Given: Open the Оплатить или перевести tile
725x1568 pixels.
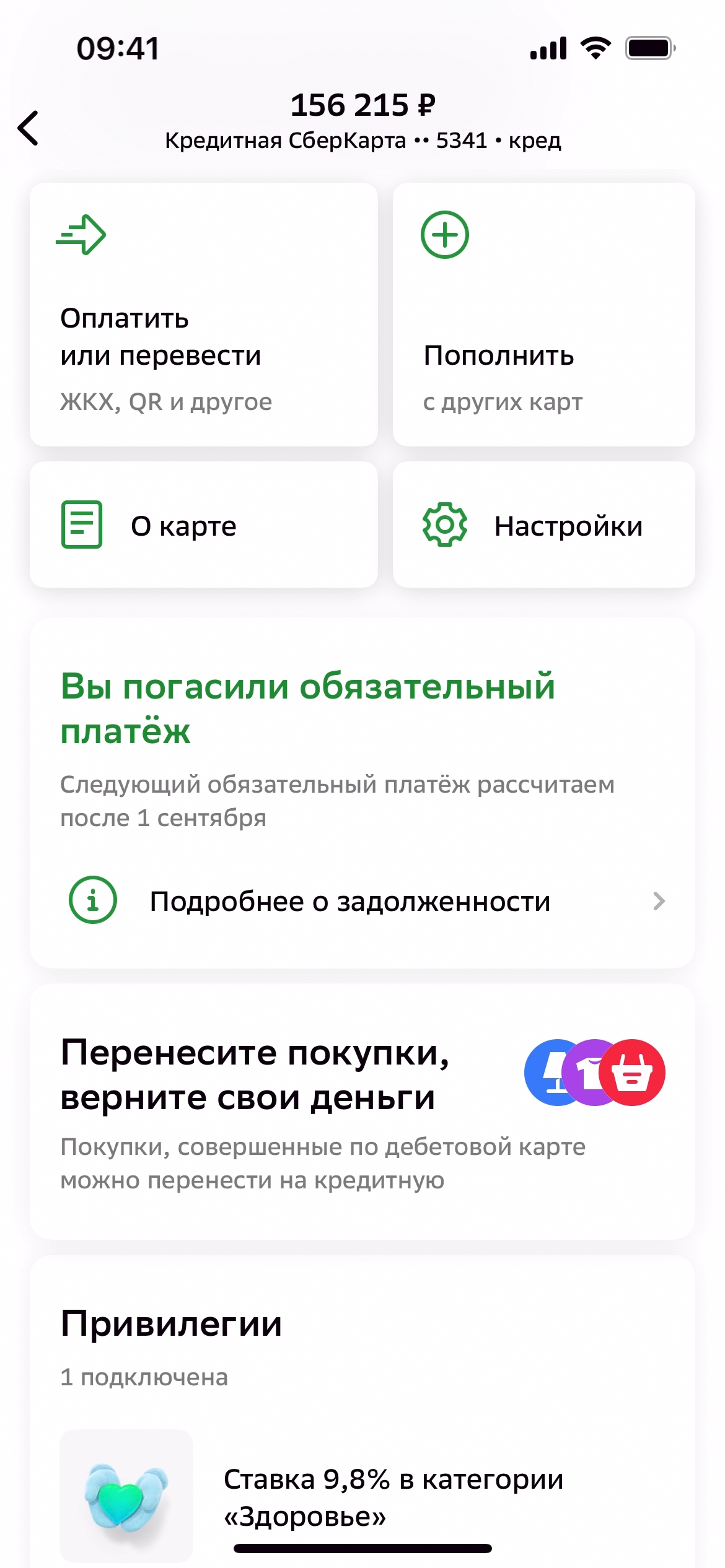Looking at the screenshot, I should [x=203, y=314].
